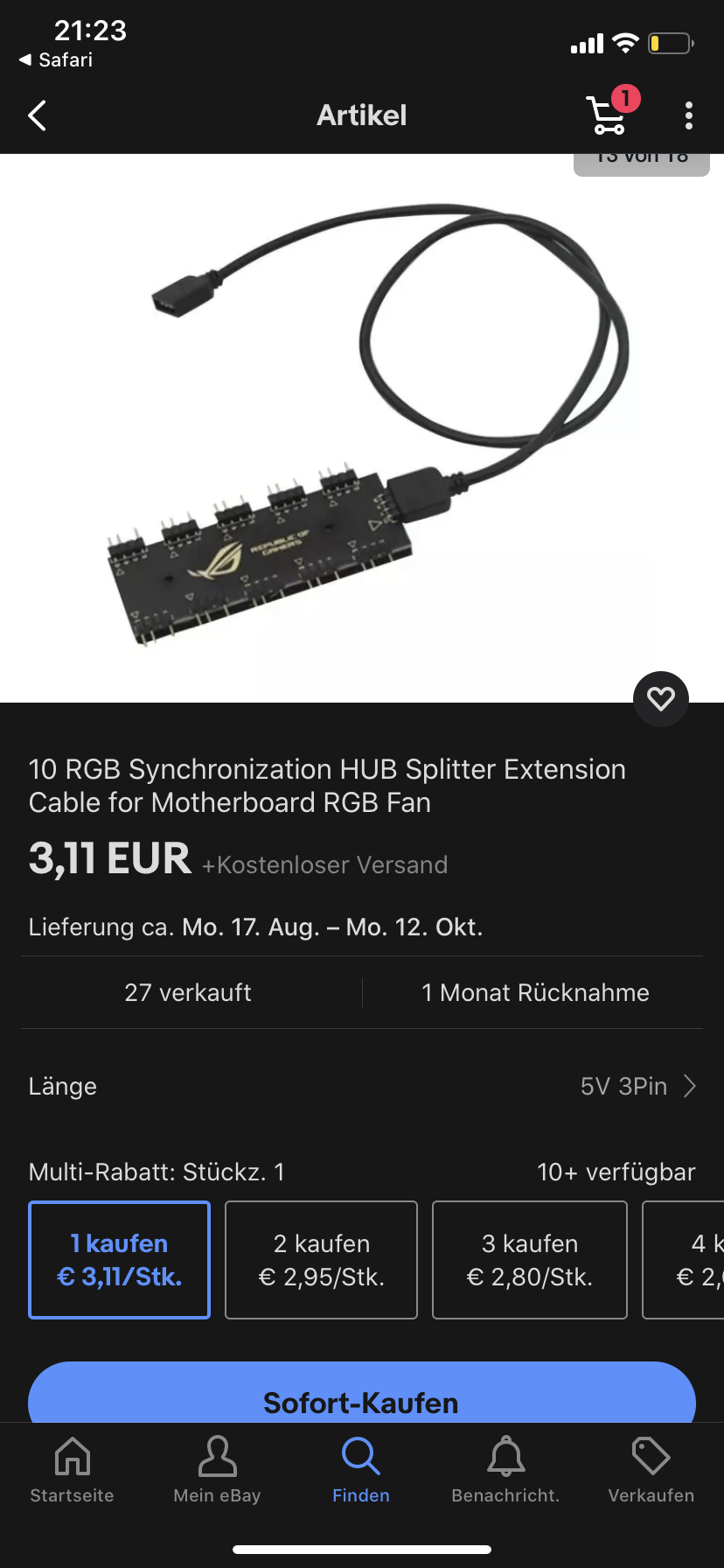
Task: Go to the Verkaufen tab
Action: point(651,1470)
